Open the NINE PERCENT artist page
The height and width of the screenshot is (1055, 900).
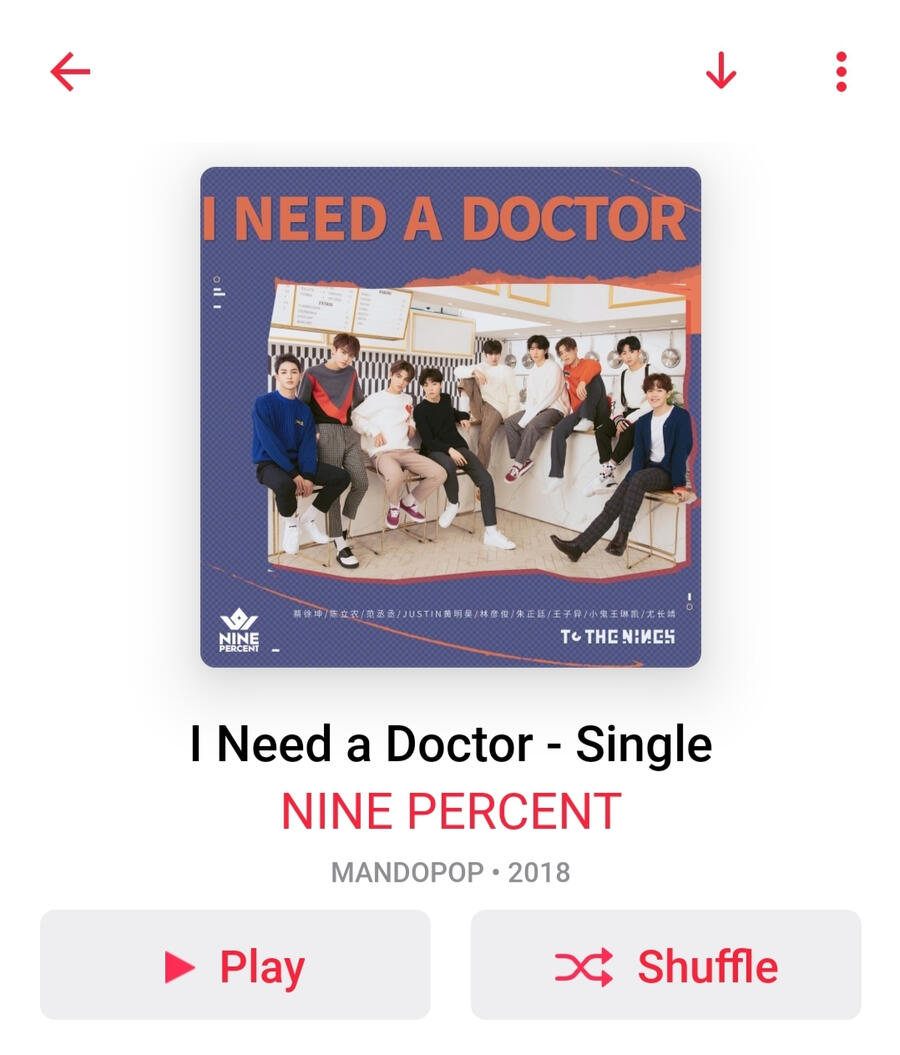click(450, 811)
